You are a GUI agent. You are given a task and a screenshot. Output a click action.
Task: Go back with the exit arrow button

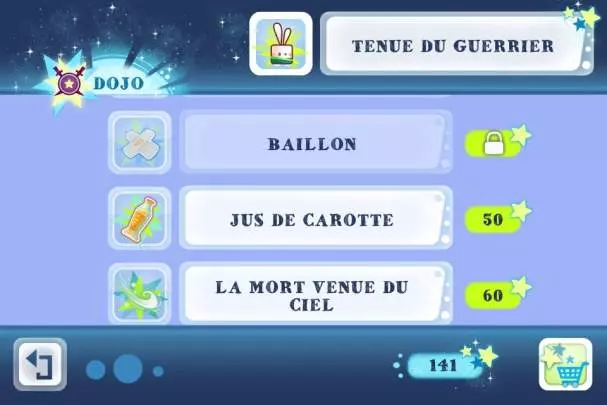click(x=39, y=365)
